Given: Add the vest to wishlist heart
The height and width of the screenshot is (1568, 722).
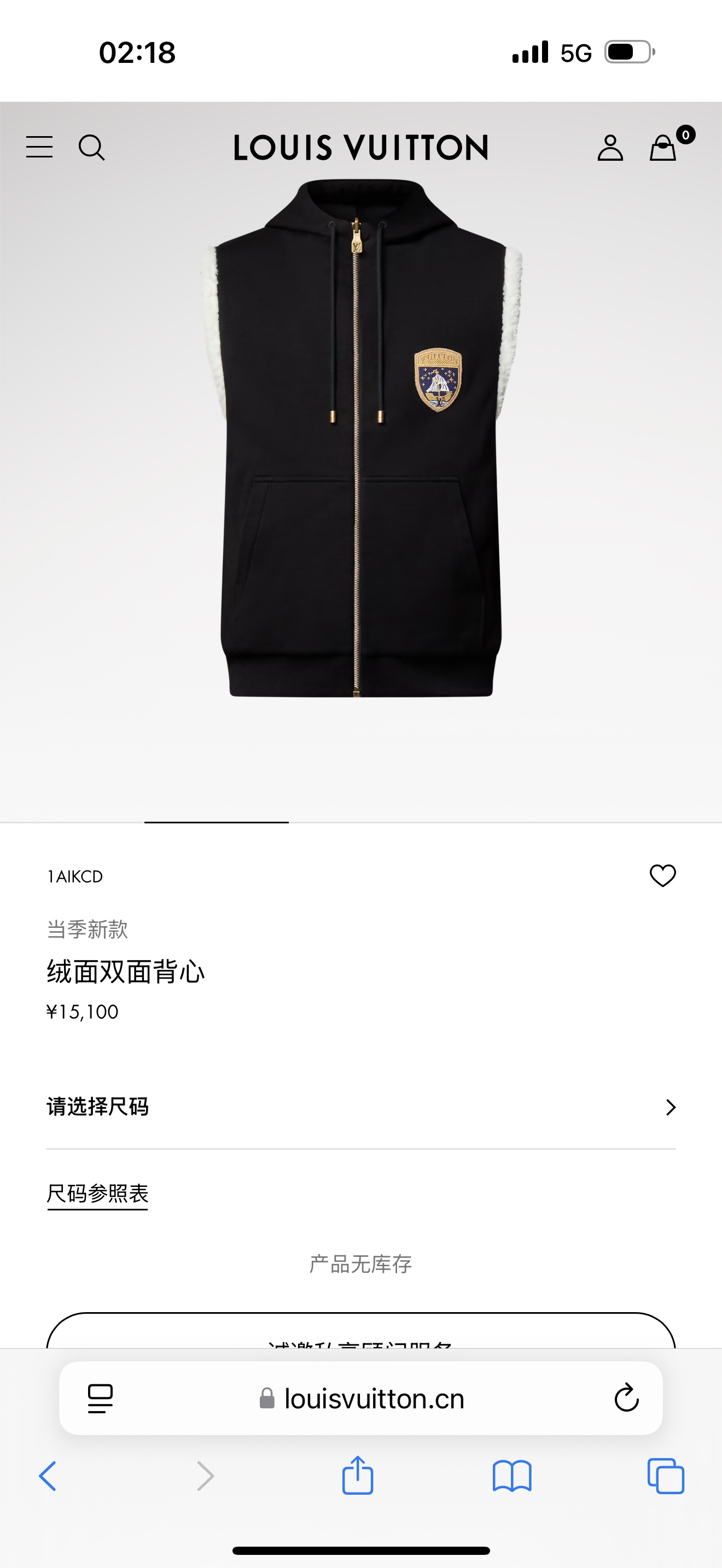Looking at the screenshot, I should pyautogui.click(x=662, y=876).
